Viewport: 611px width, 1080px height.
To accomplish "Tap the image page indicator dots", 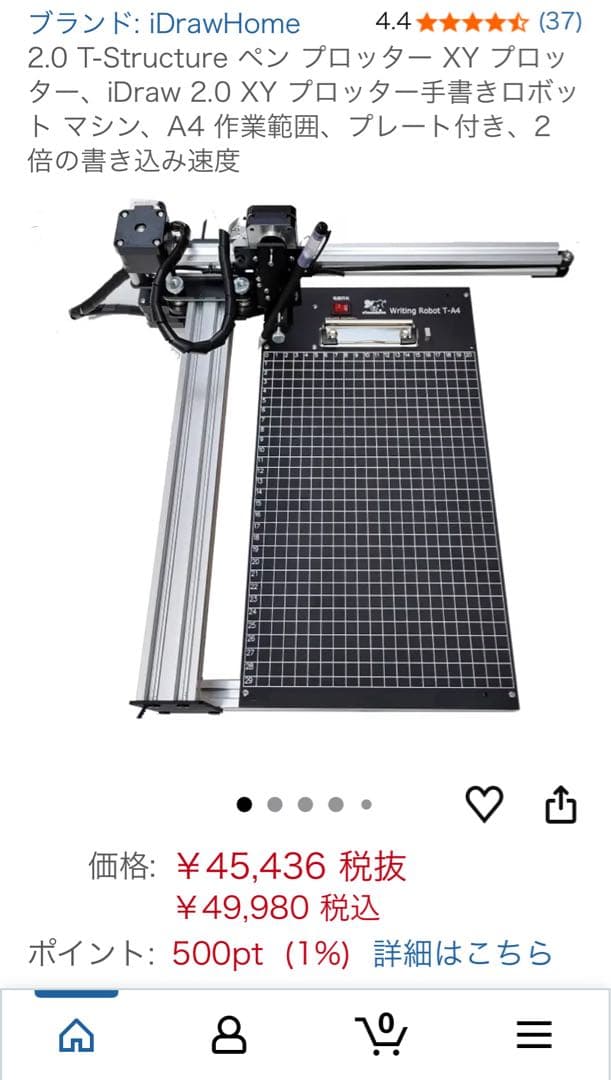I will (305, 804).
